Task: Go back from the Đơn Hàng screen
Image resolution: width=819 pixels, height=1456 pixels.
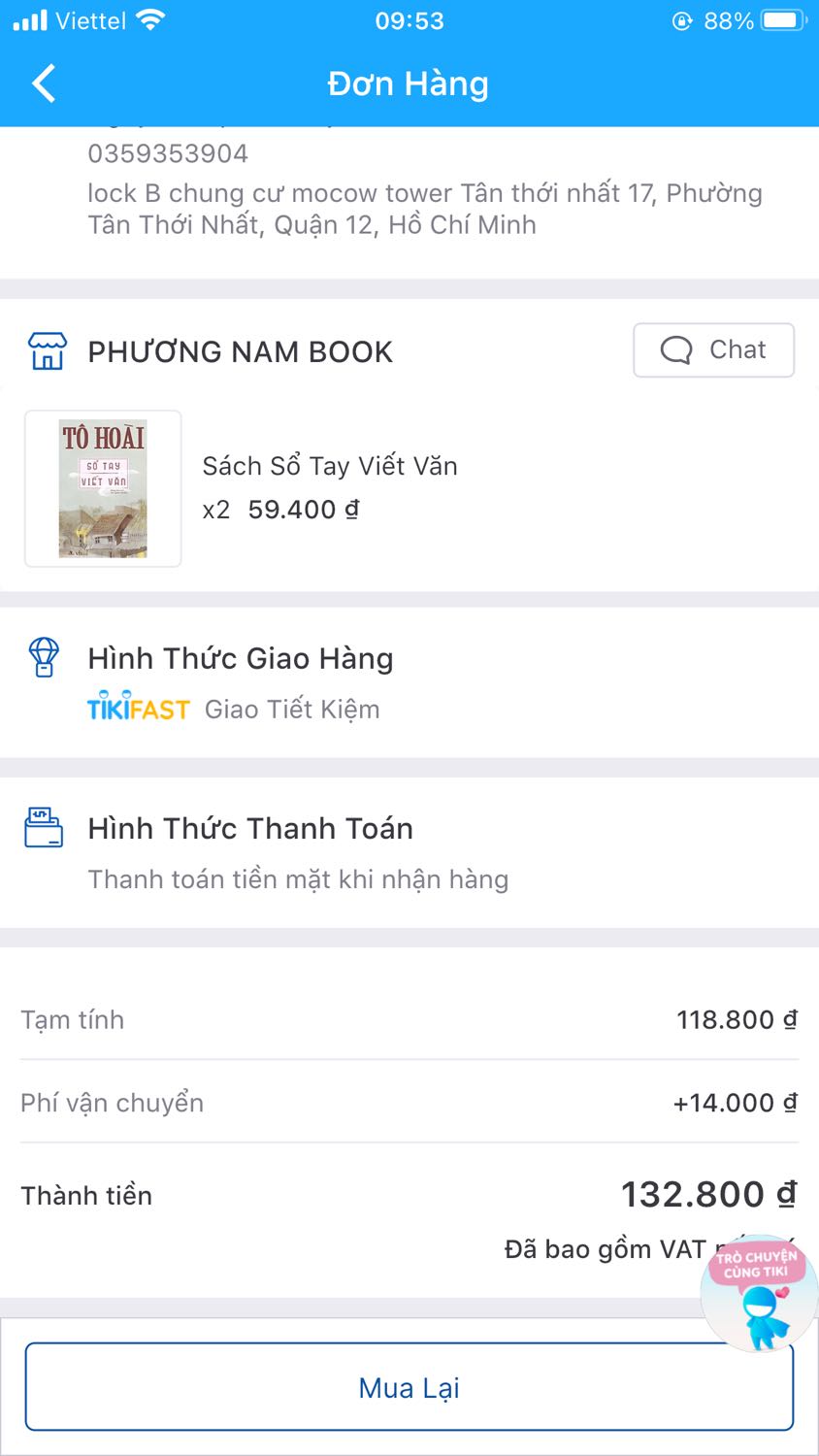Action: coord(44,83)
